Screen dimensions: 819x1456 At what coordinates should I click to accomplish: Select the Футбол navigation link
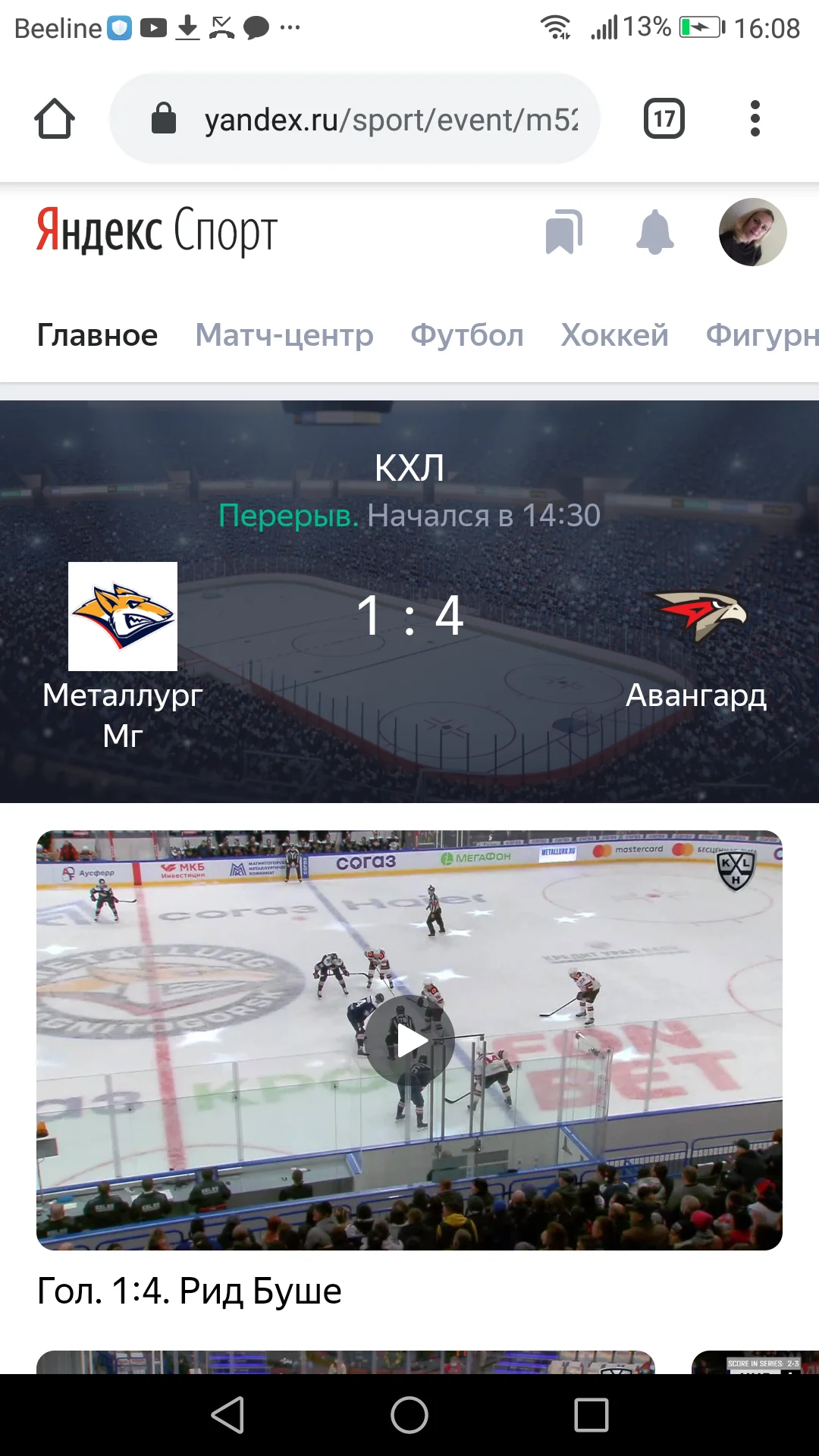[467, 334]
